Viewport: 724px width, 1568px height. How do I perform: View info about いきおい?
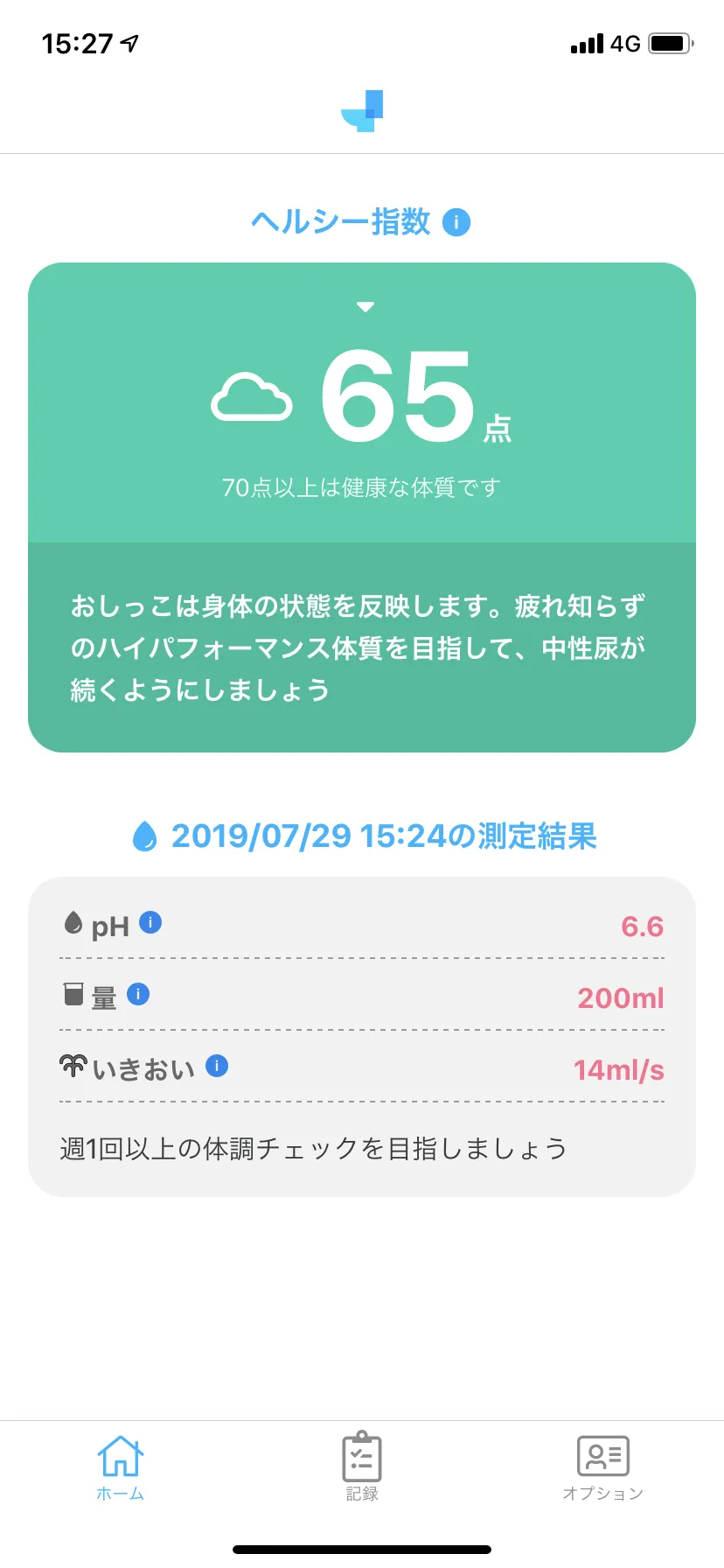point(217,1066)
